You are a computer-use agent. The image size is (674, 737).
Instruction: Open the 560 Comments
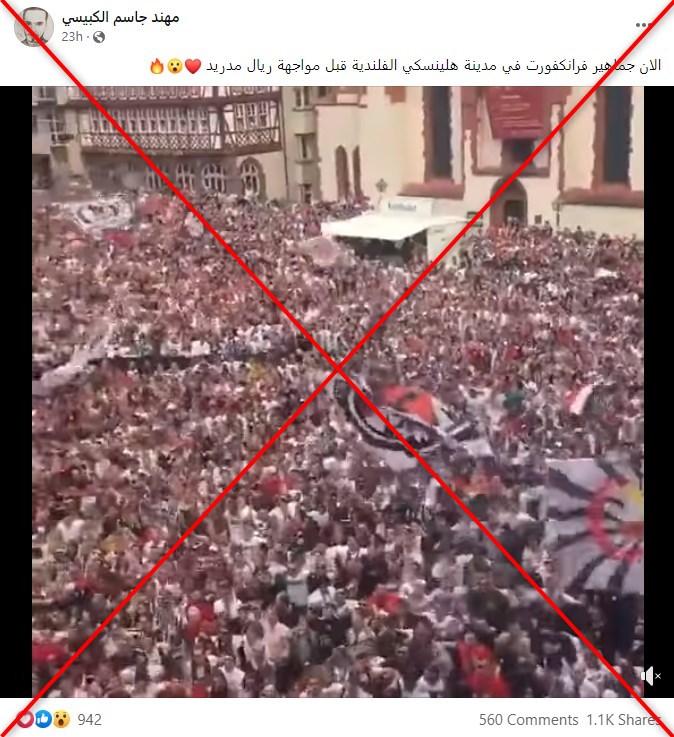pos(528,719)
